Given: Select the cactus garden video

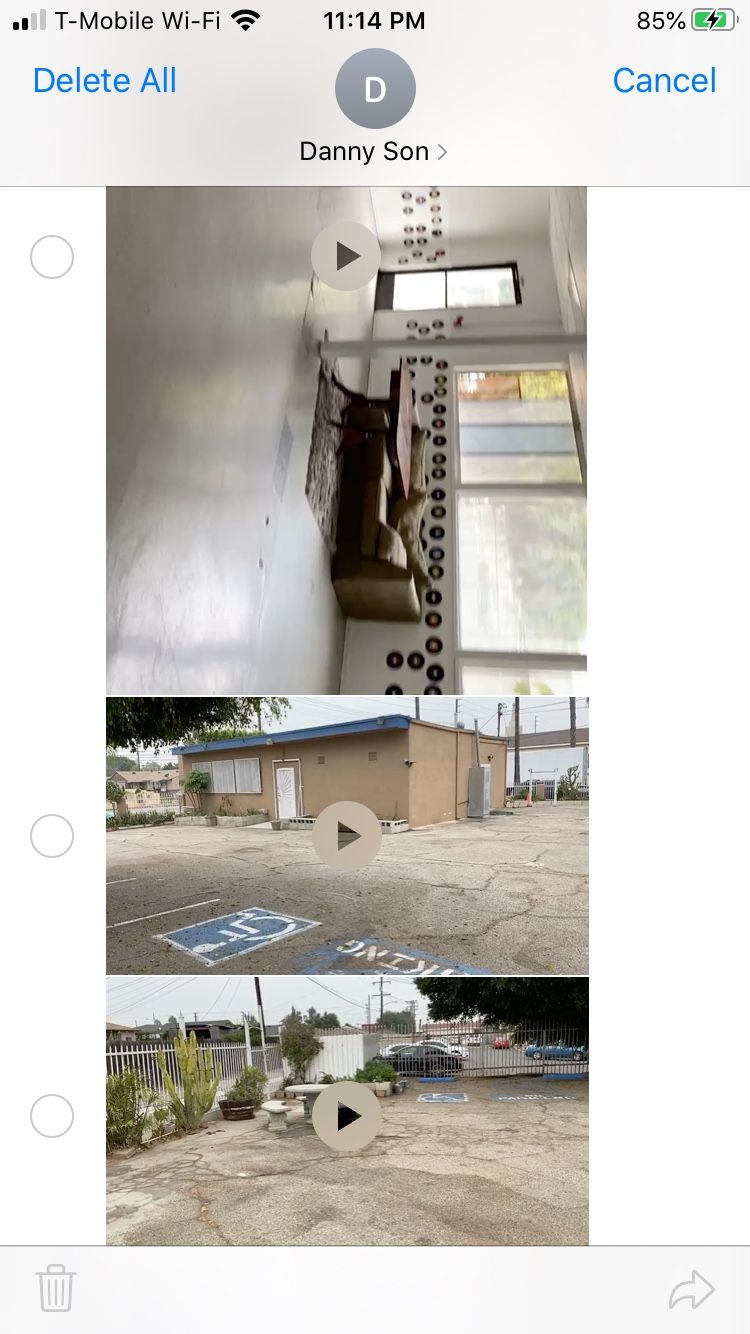Looking at the screenshot, I should click(52, 1115).
